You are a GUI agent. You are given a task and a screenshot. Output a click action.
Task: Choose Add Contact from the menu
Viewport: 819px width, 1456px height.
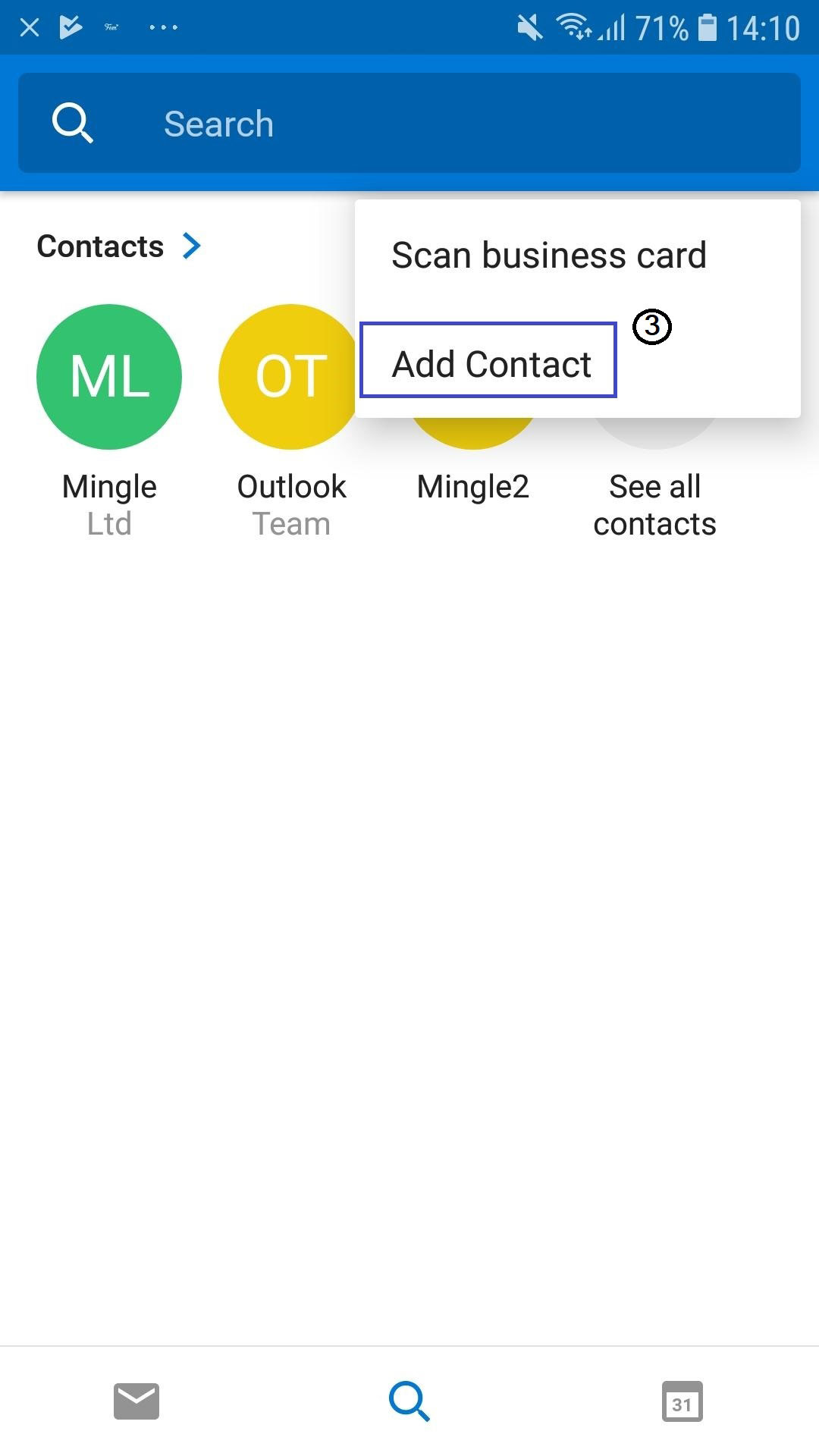[490, 365]
